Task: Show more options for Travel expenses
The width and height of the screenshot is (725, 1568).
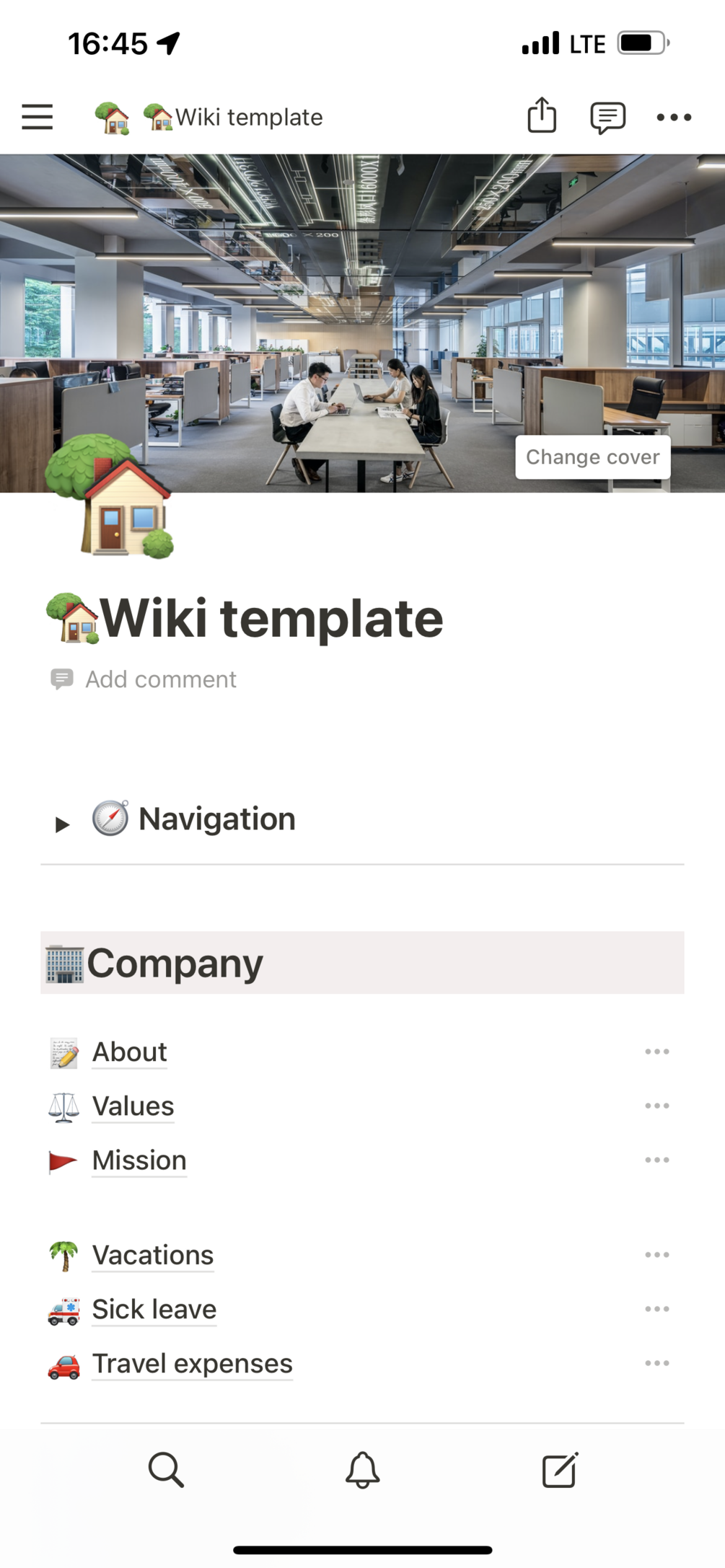Action: click(656, 1364)
